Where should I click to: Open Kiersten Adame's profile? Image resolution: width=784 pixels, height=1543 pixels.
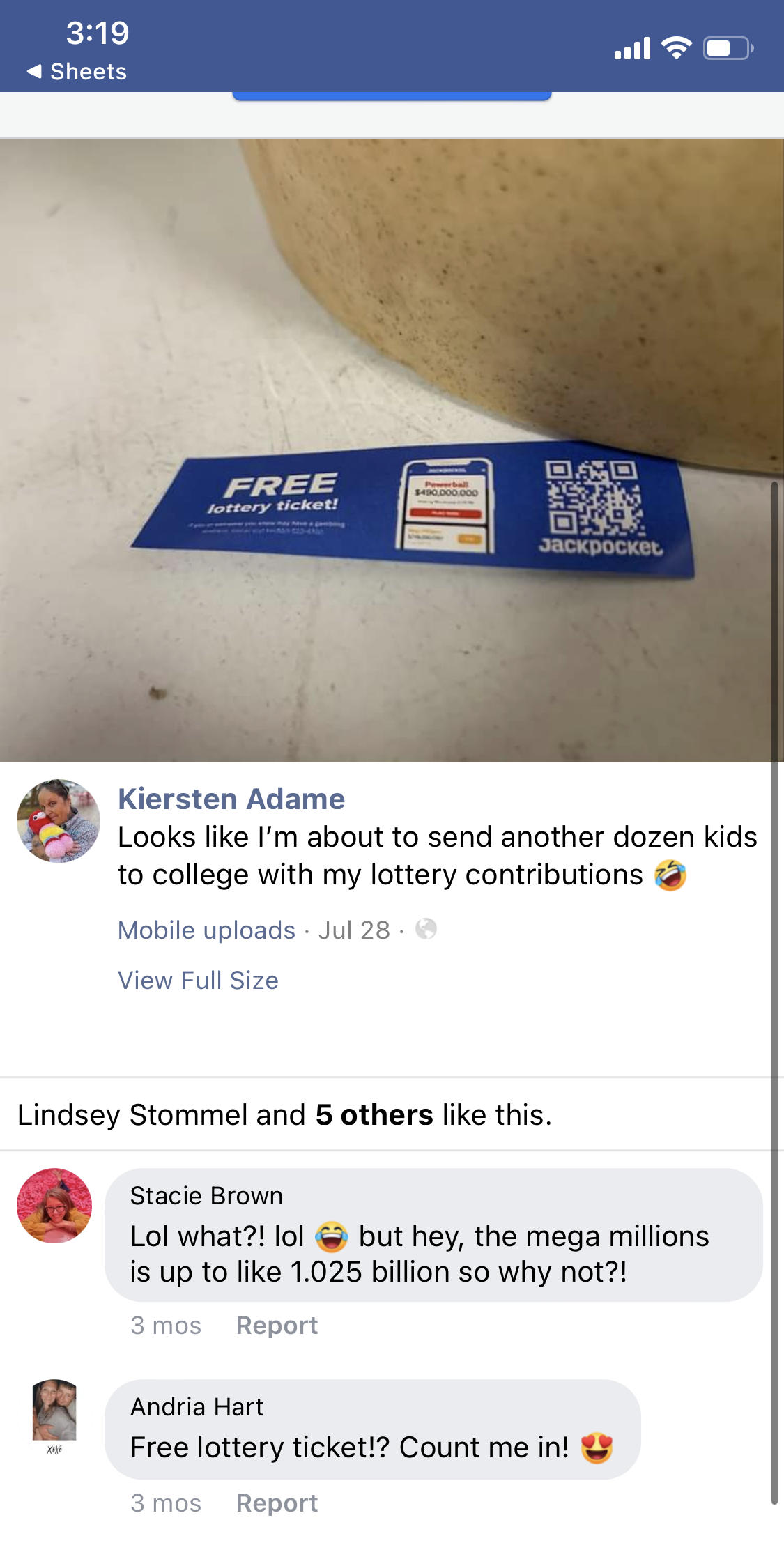(231, 799)
